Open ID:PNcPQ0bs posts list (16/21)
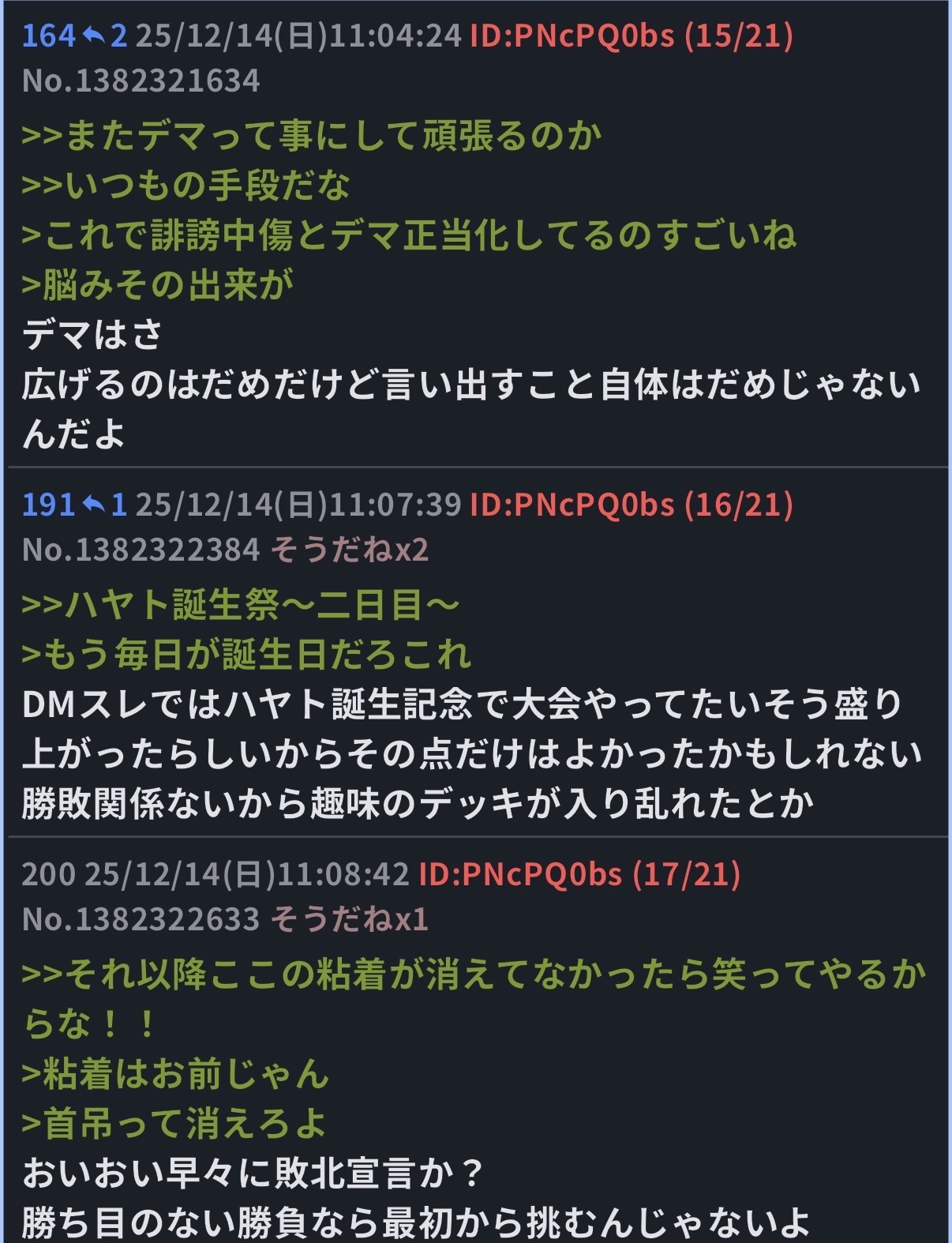 (x=631, y=505)
